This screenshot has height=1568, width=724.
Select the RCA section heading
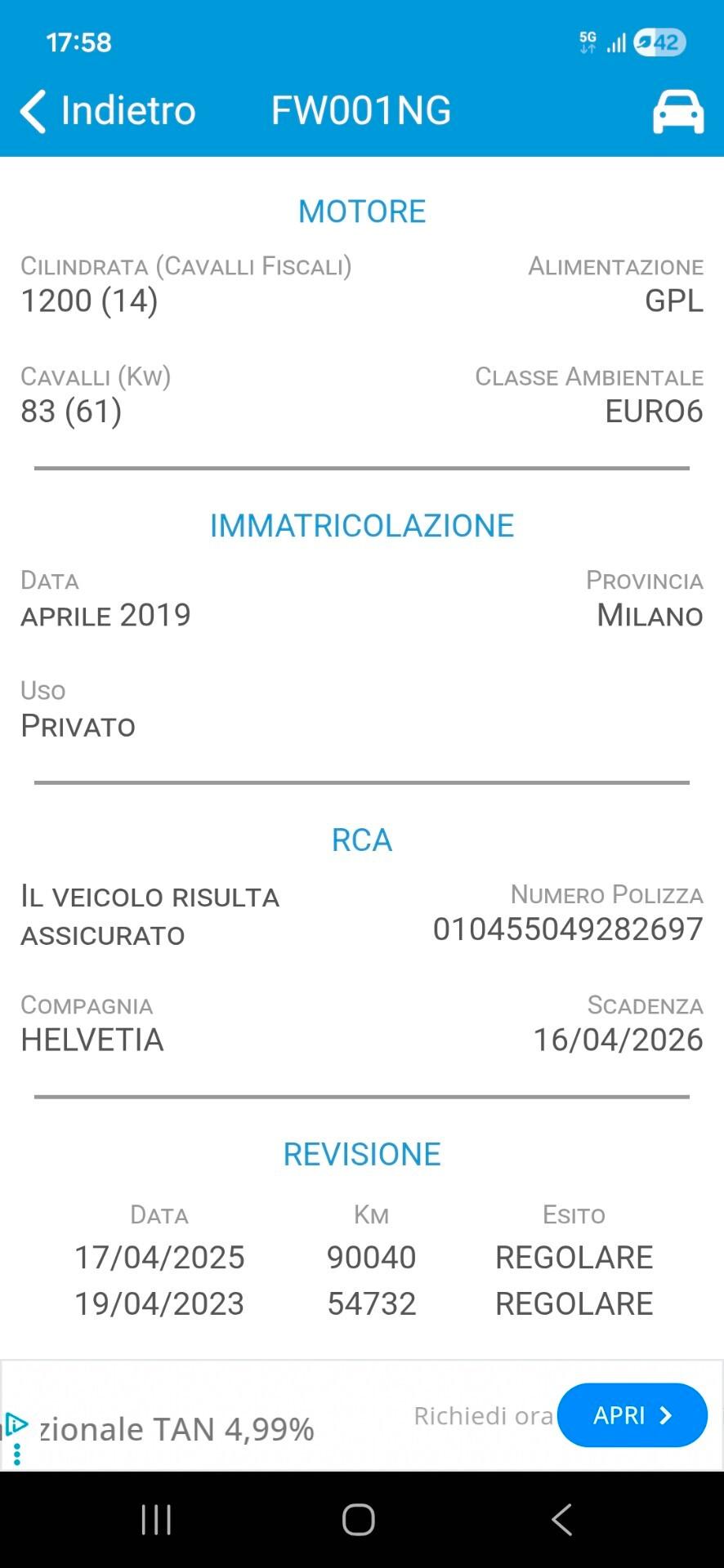pyautogui.click(x=360, y=840)
